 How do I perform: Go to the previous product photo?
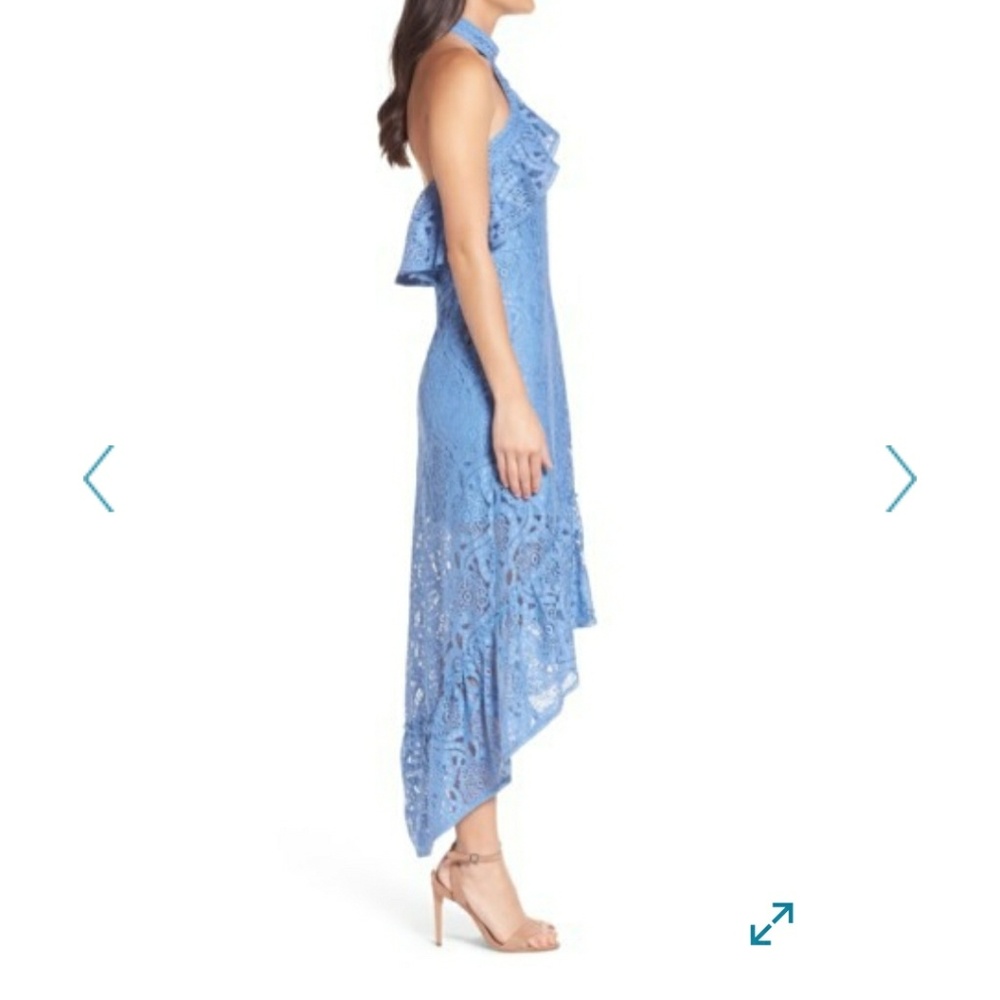(x=99, y=478)
